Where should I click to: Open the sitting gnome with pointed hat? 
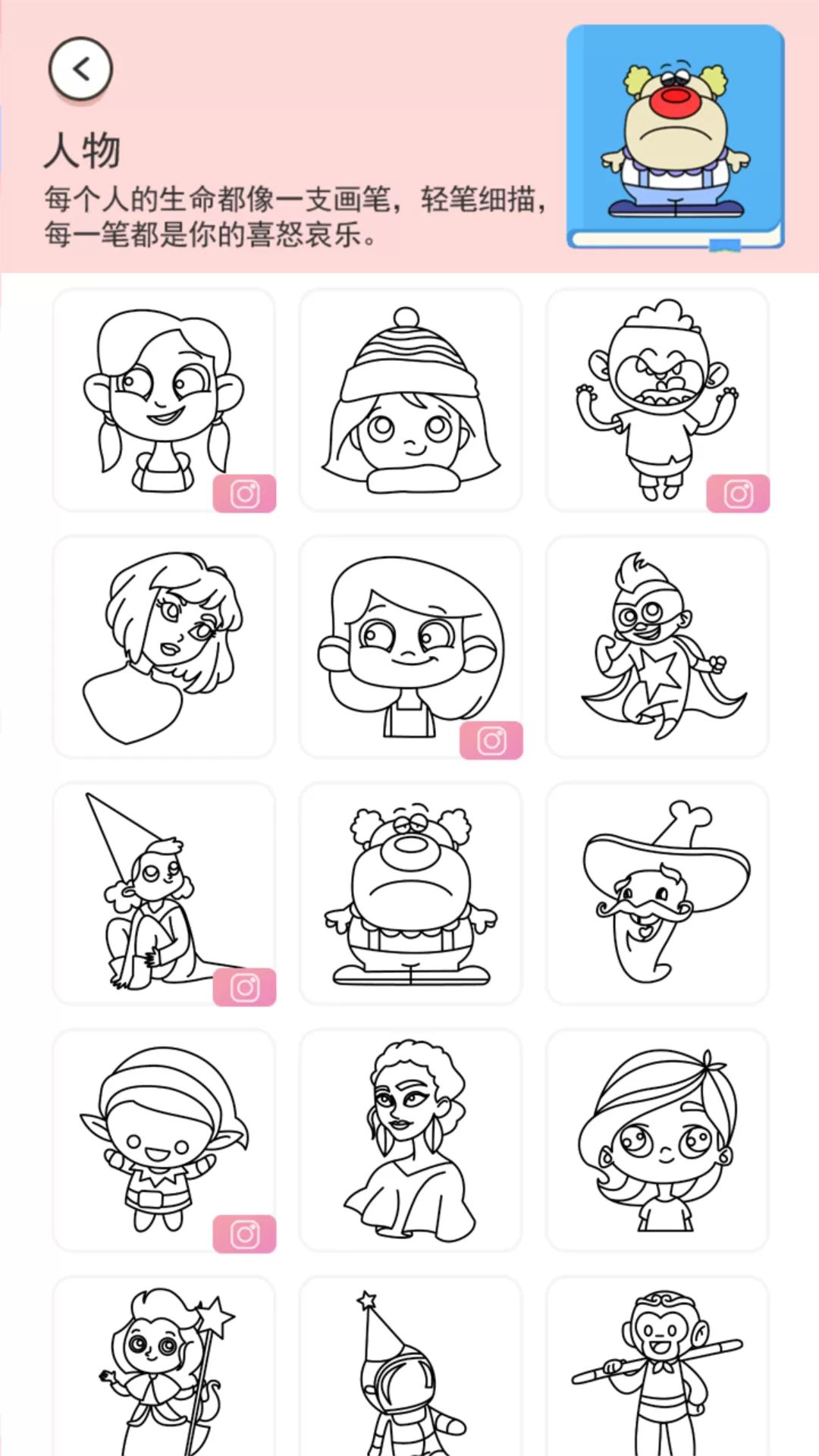(x=163, y=893)
